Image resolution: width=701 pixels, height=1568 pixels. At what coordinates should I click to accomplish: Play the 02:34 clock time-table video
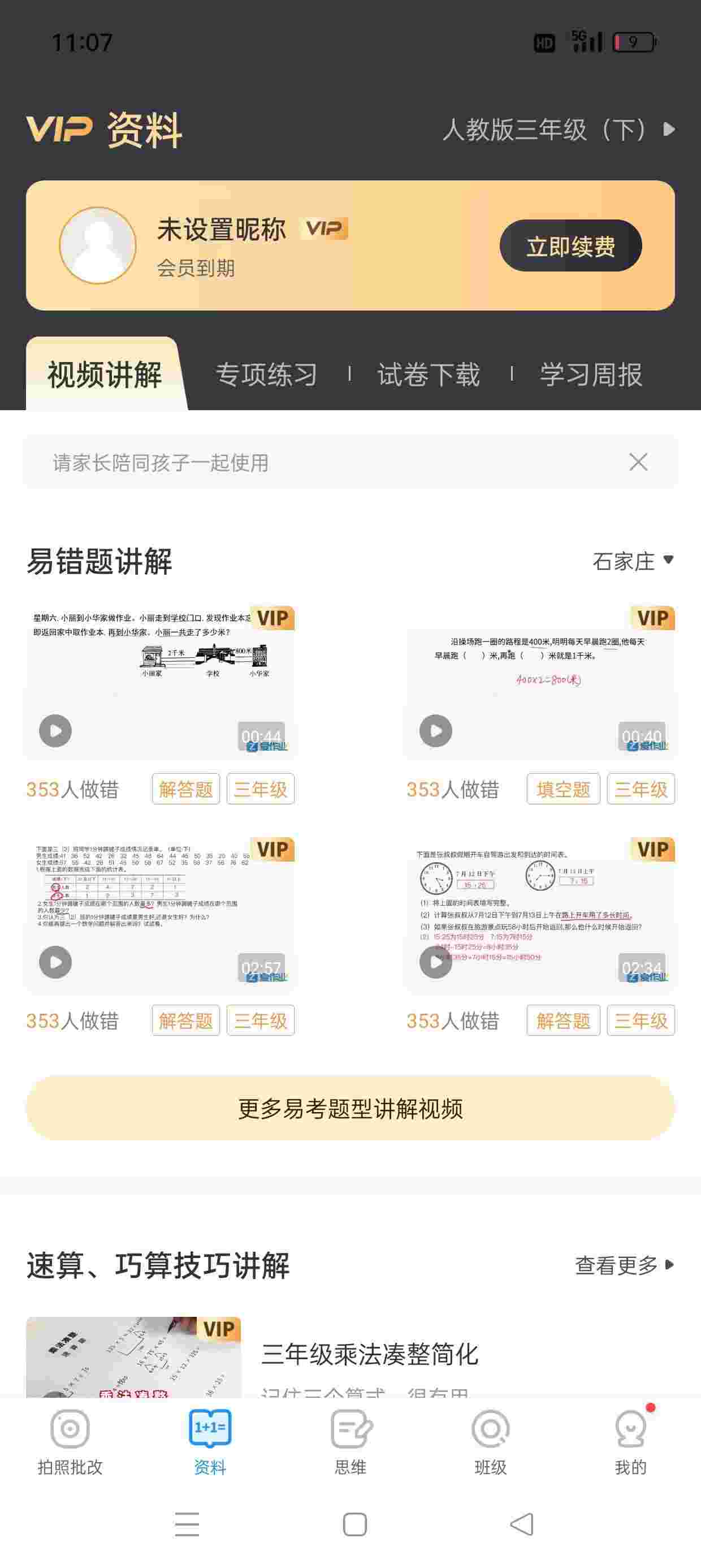coord(436,962)
